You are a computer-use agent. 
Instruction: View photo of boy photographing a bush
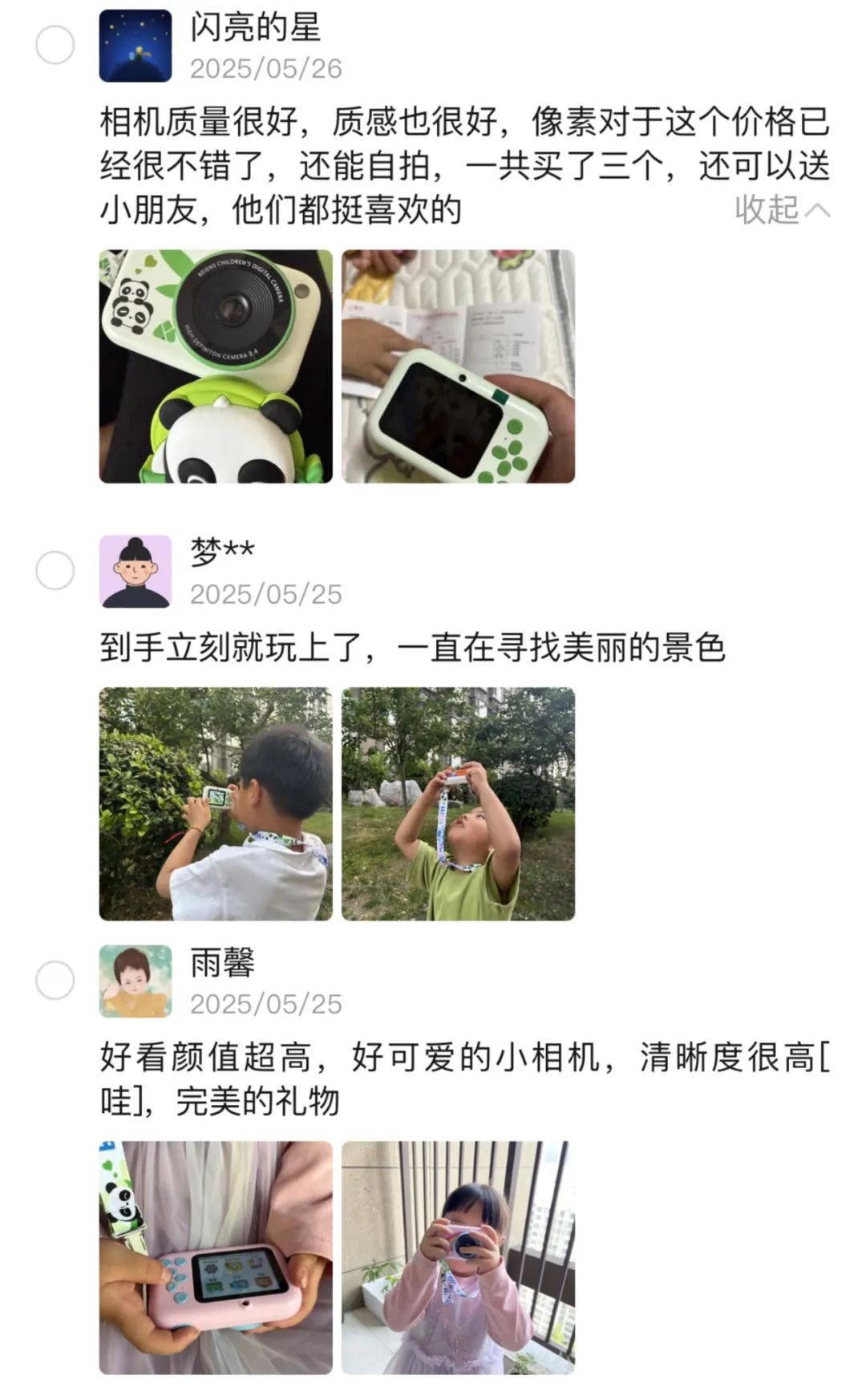point(216,803)
